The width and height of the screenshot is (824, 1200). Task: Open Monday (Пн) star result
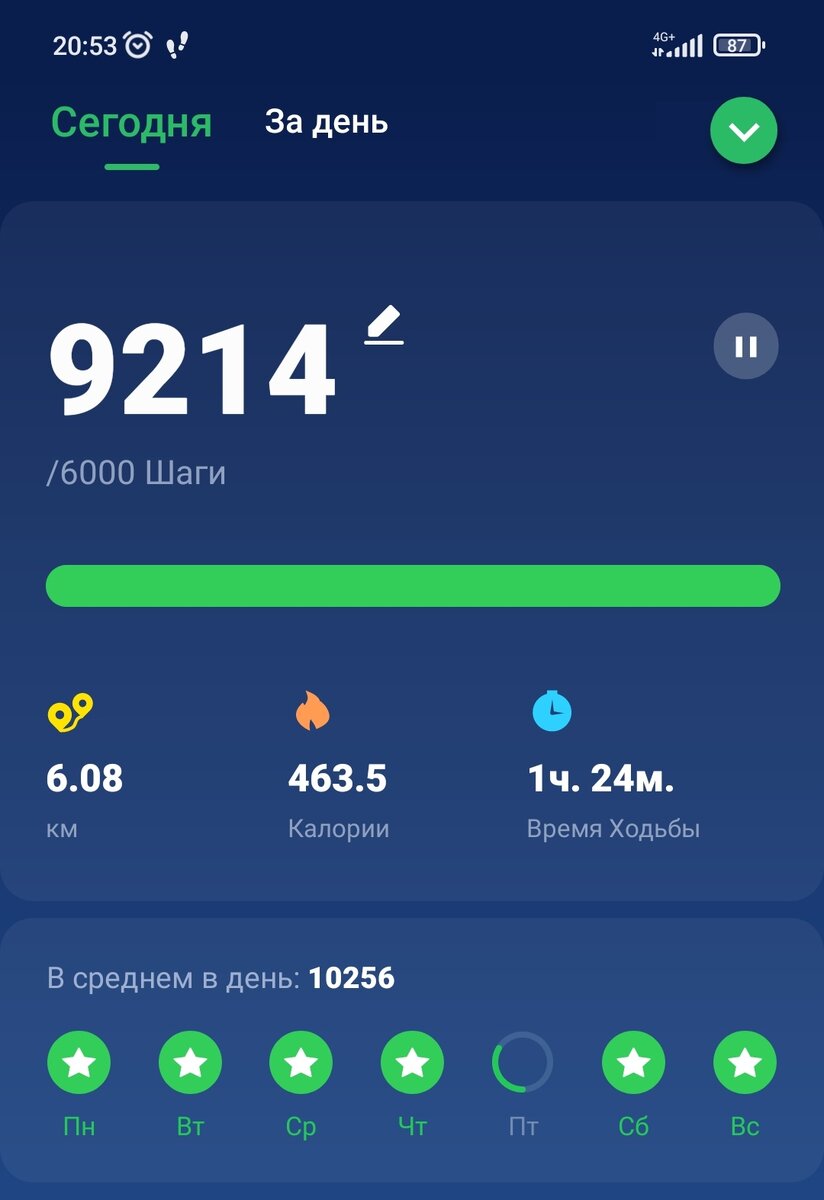(x=79, y=1063)
